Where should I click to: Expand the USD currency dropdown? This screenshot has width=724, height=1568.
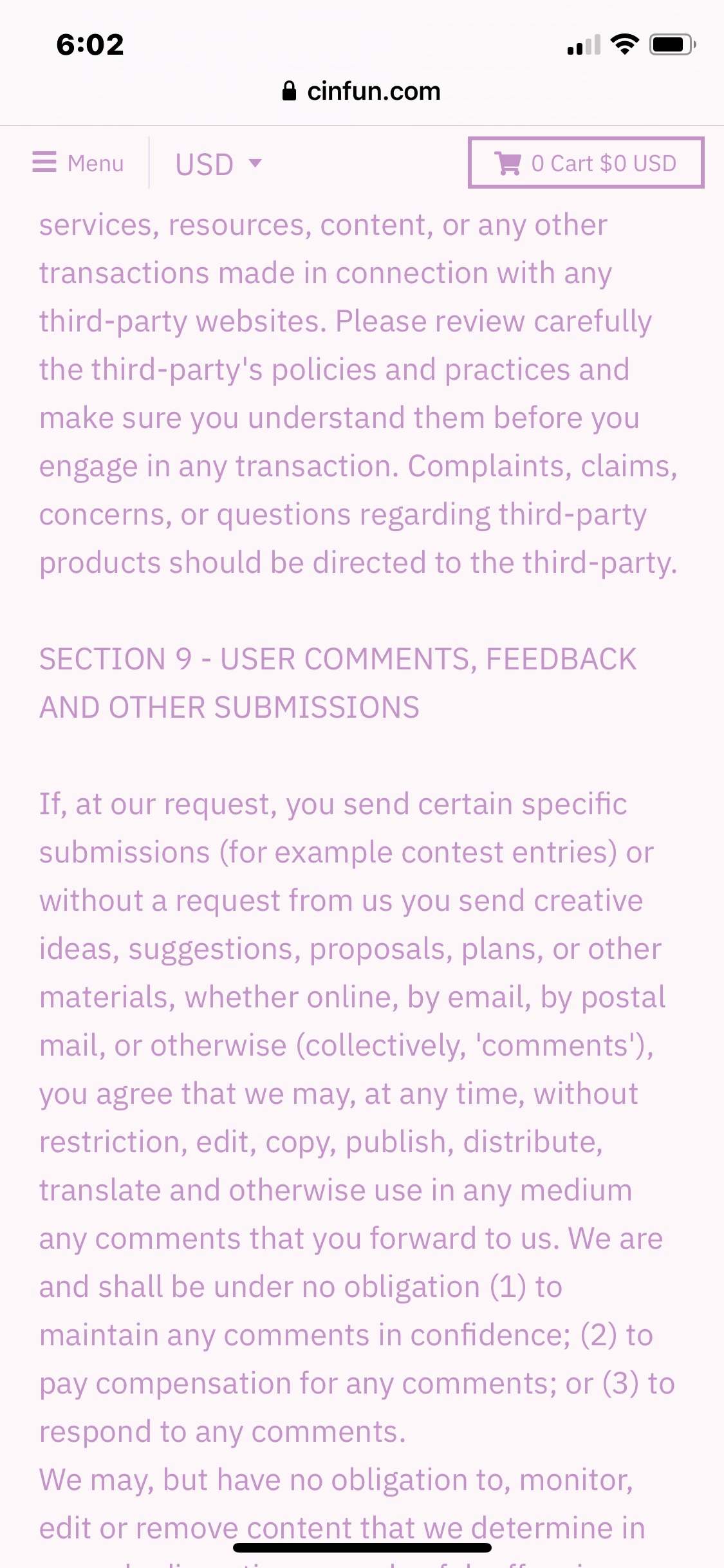218,163
